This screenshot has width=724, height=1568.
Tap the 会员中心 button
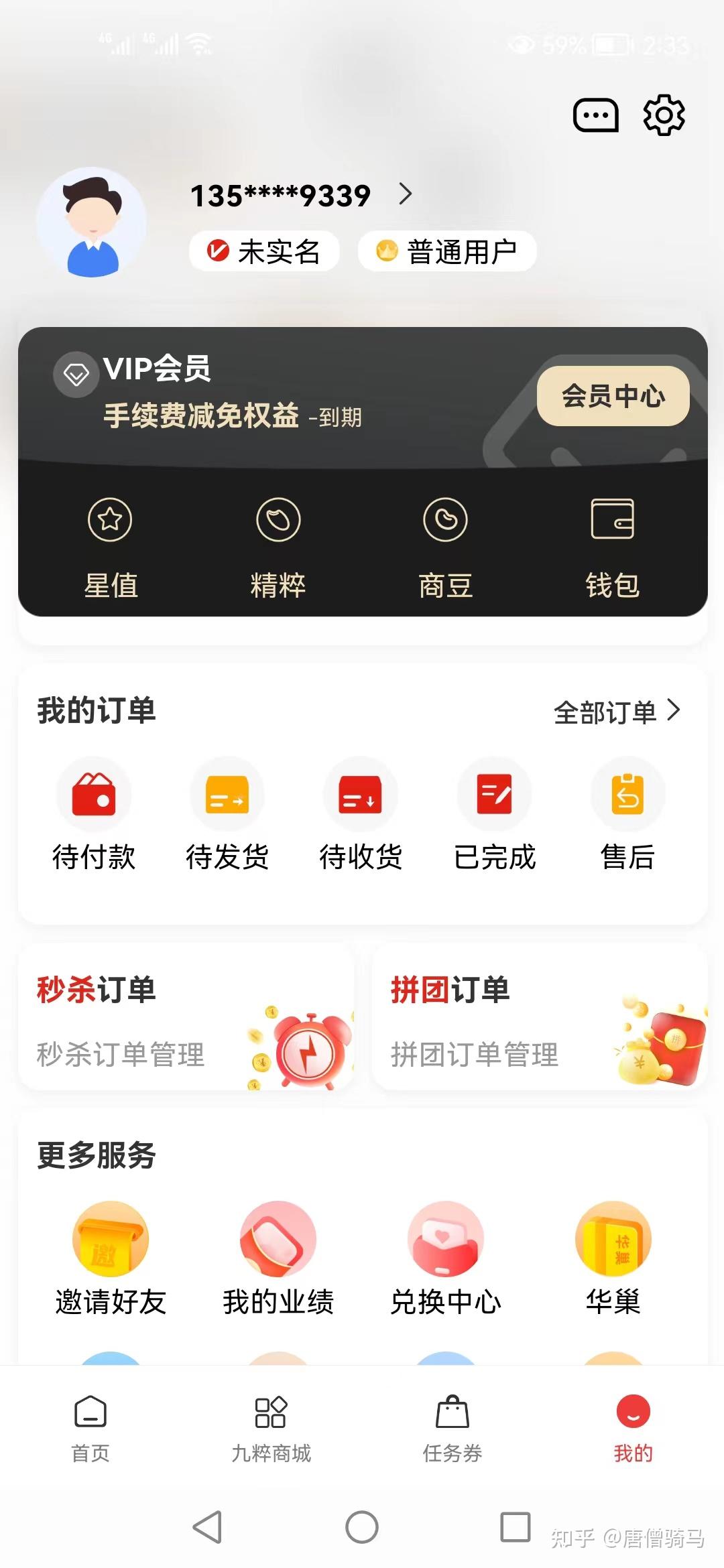pos(613,396)
